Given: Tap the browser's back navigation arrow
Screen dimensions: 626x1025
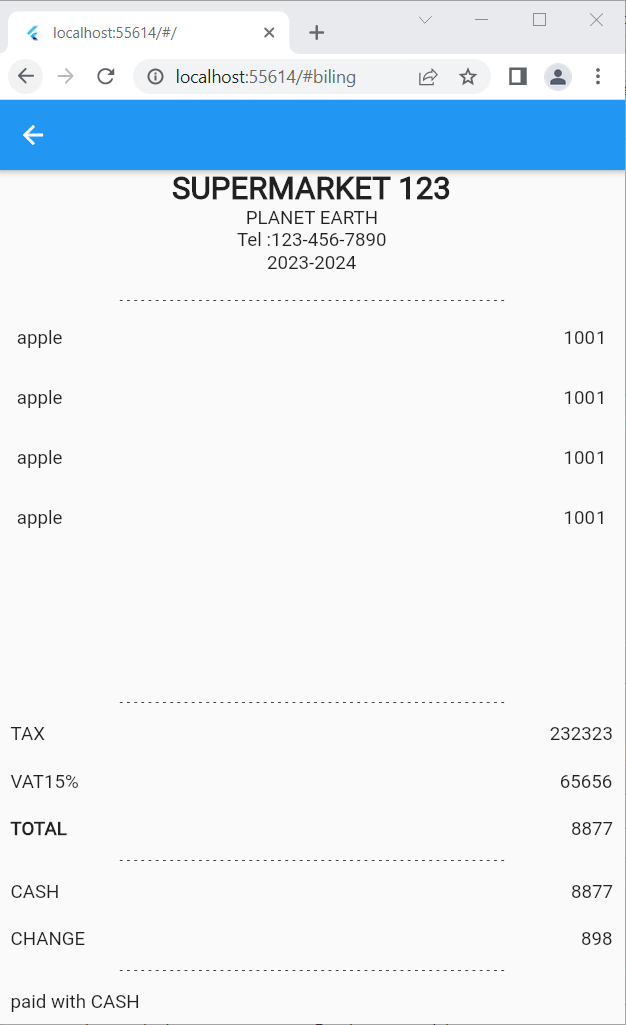Looking at the screenshot, I should [26, 77].
